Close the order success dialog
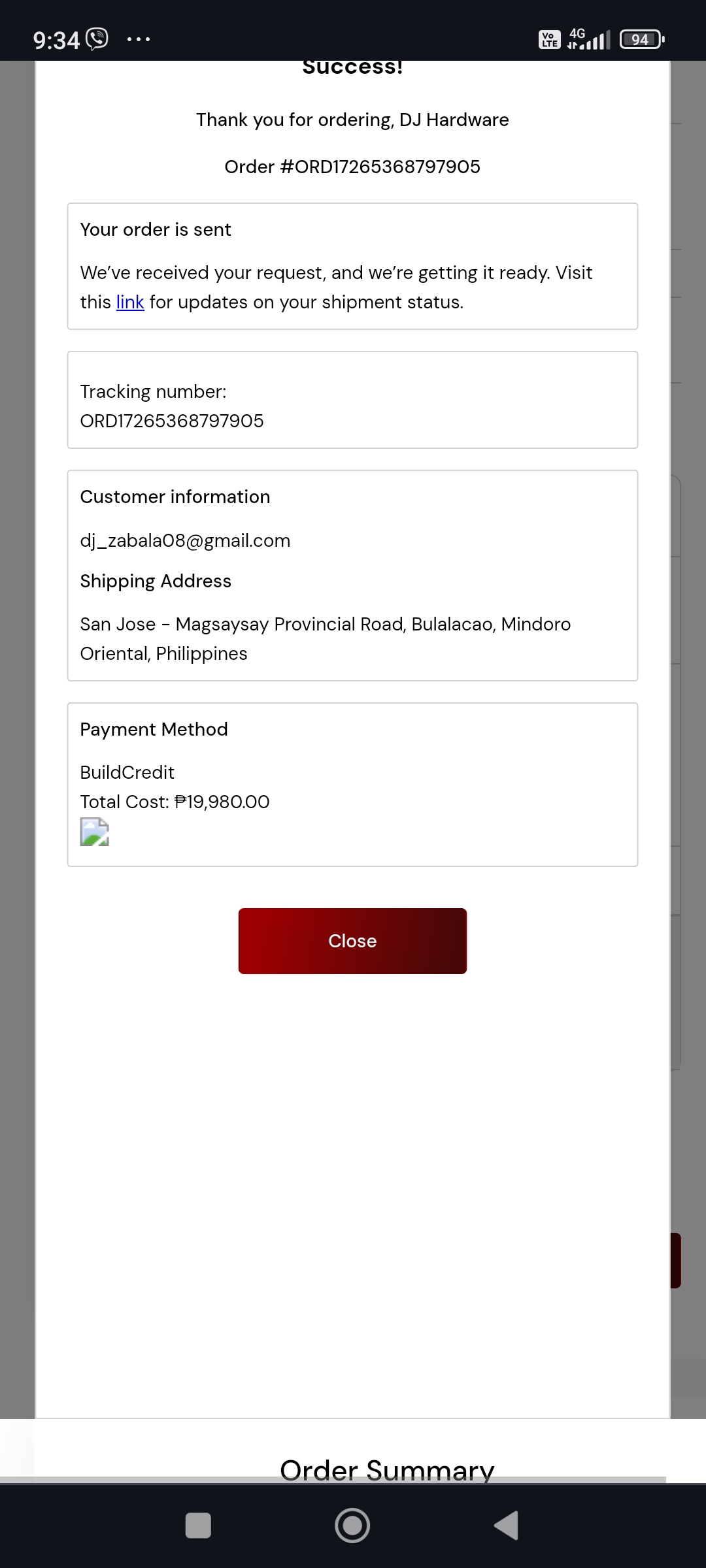This screenshot has width=706, height=1568. (x=352, y=941)
